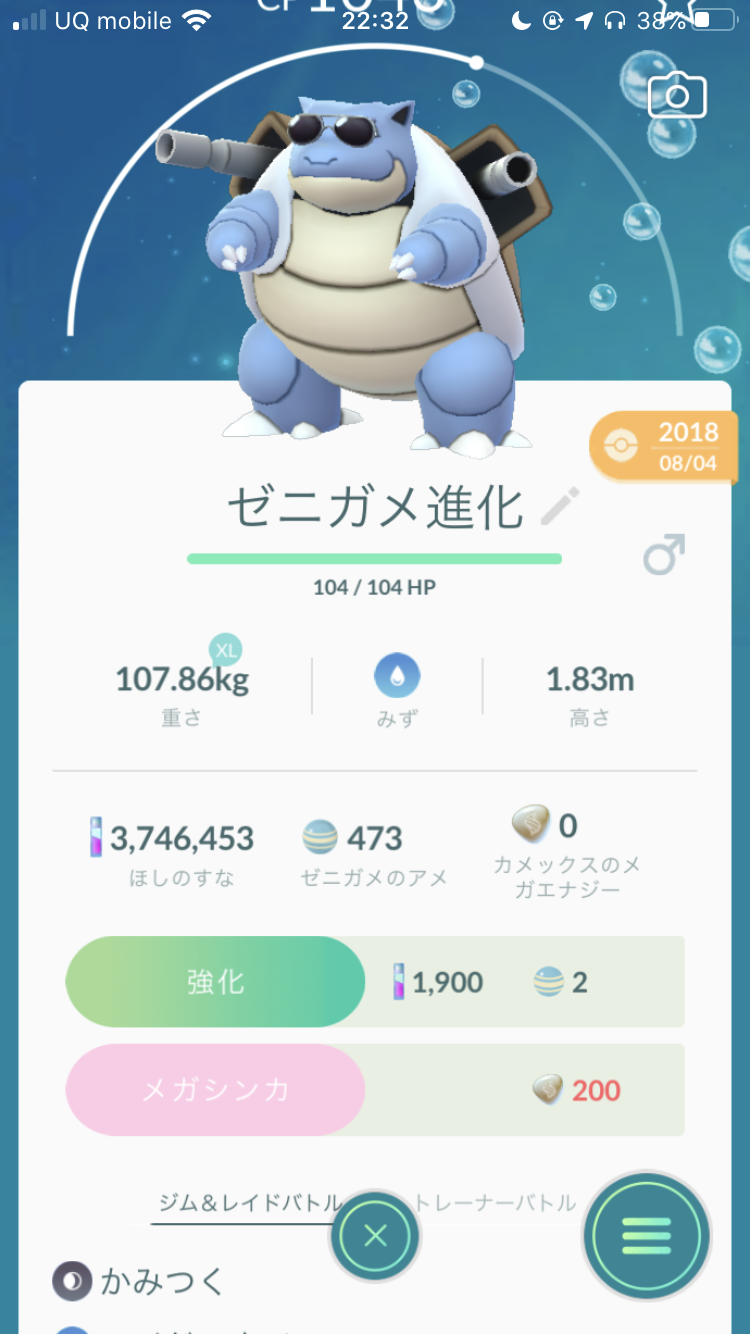
Task: Close the Pokémon detail screen
Action: pyautogui.click(x=376, y=1236)
